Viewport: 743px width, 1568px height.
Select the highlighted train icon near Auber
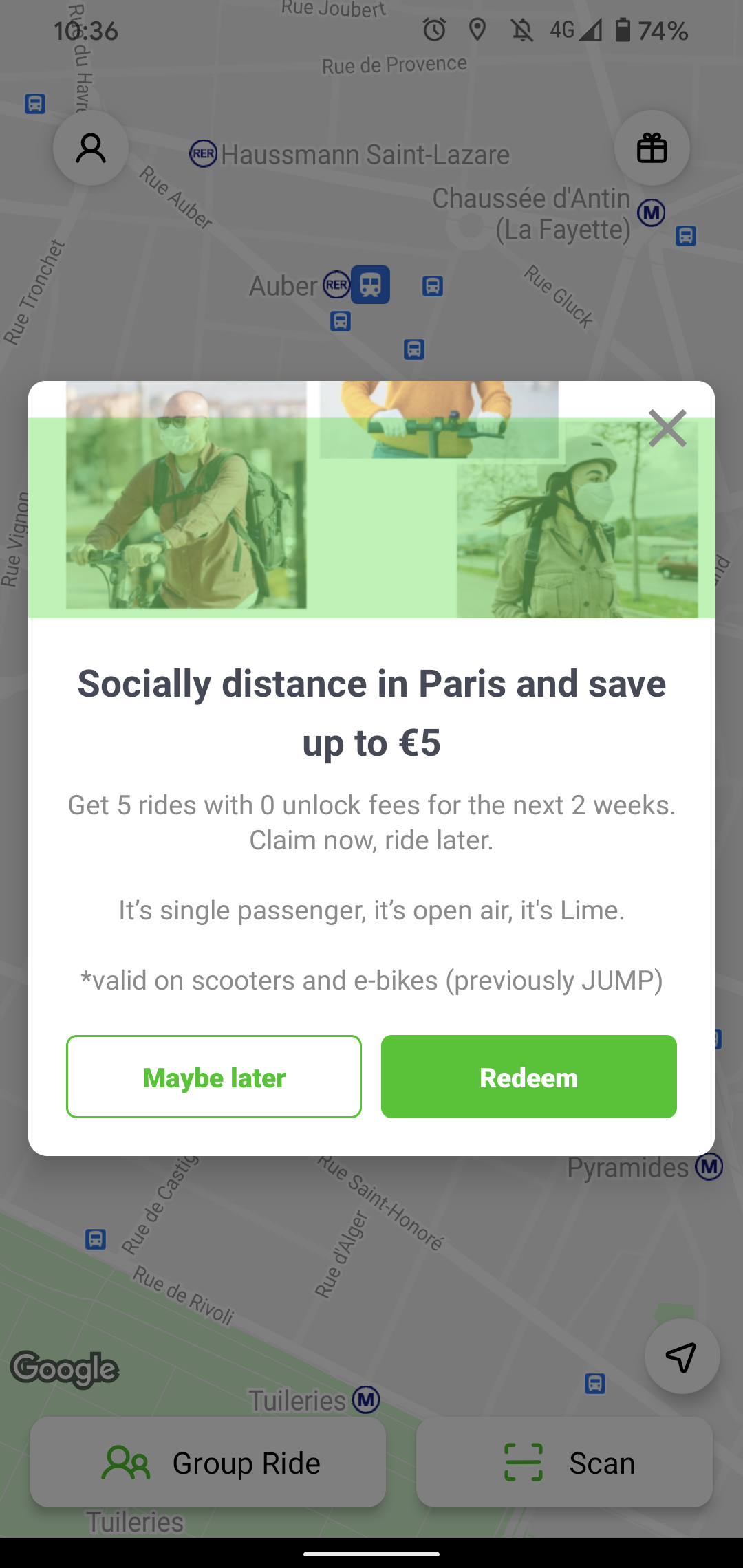tap(371, 285)
